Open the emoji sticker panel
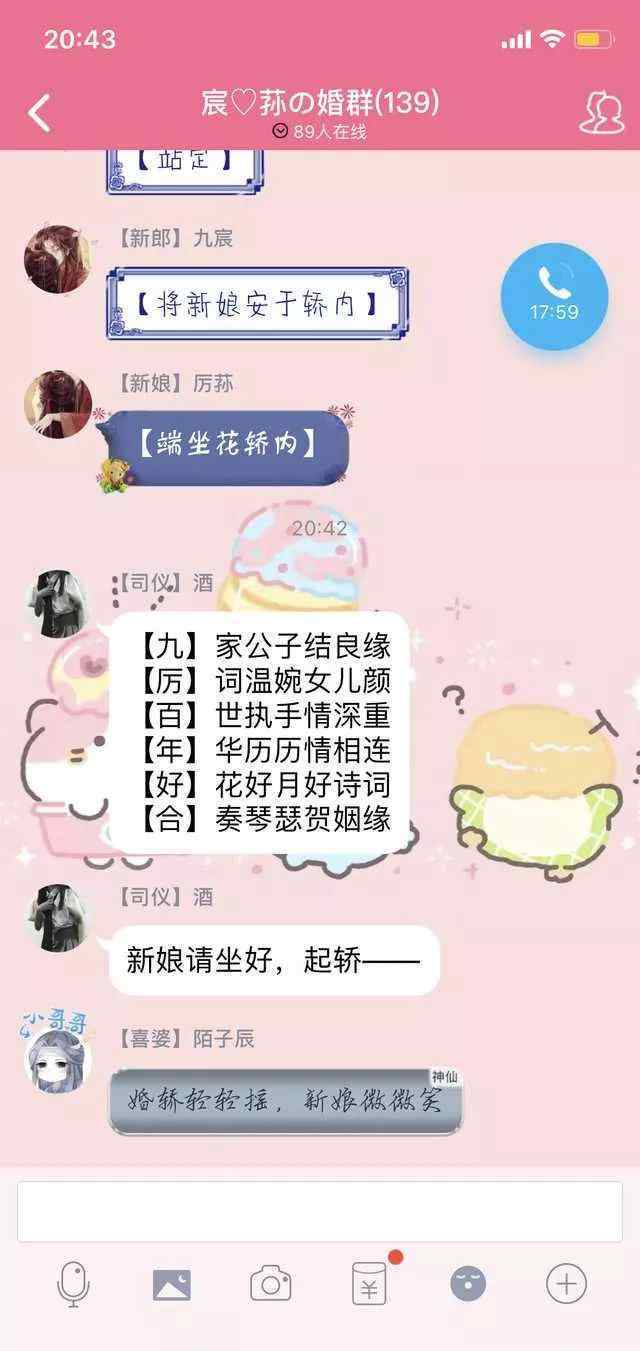 468,1283
